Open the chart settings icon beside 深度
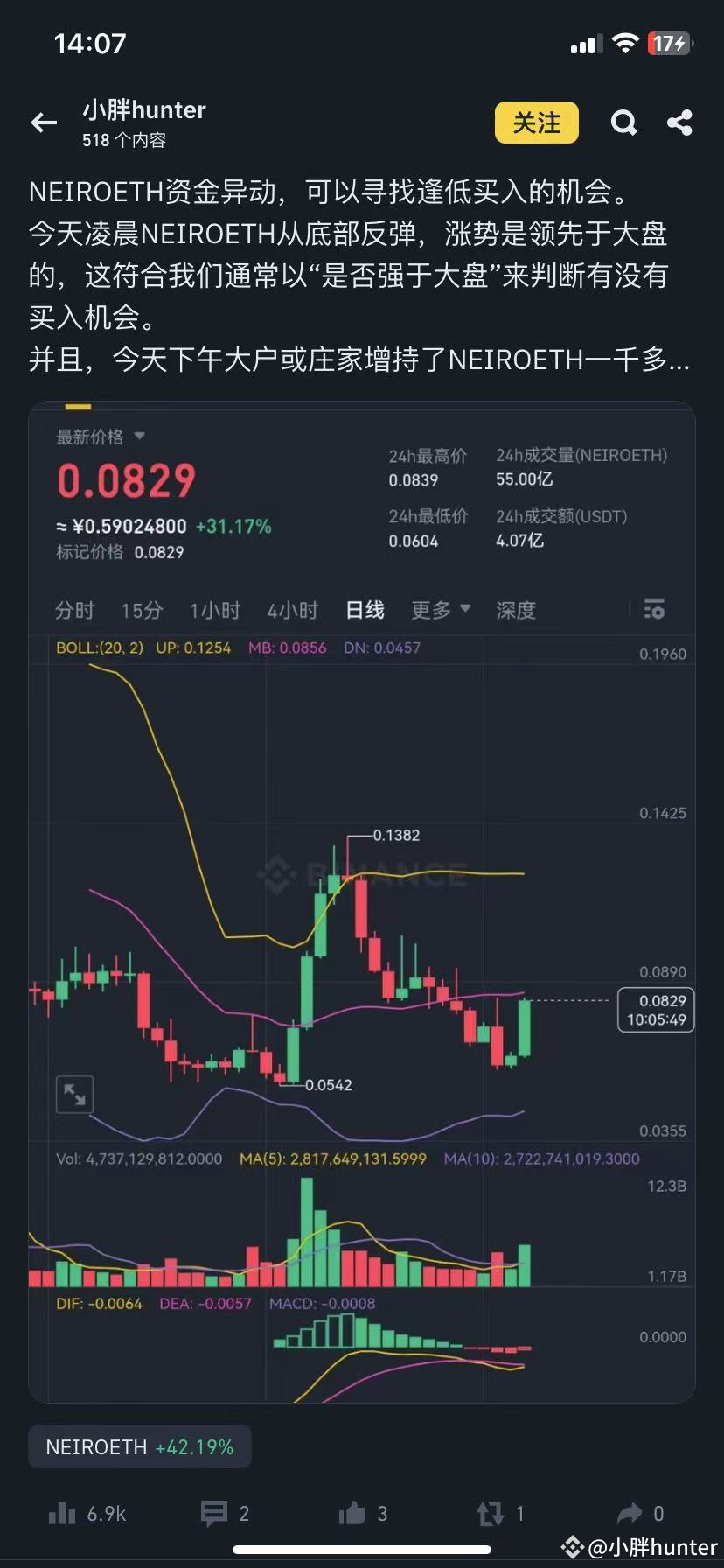 [653, 610]
